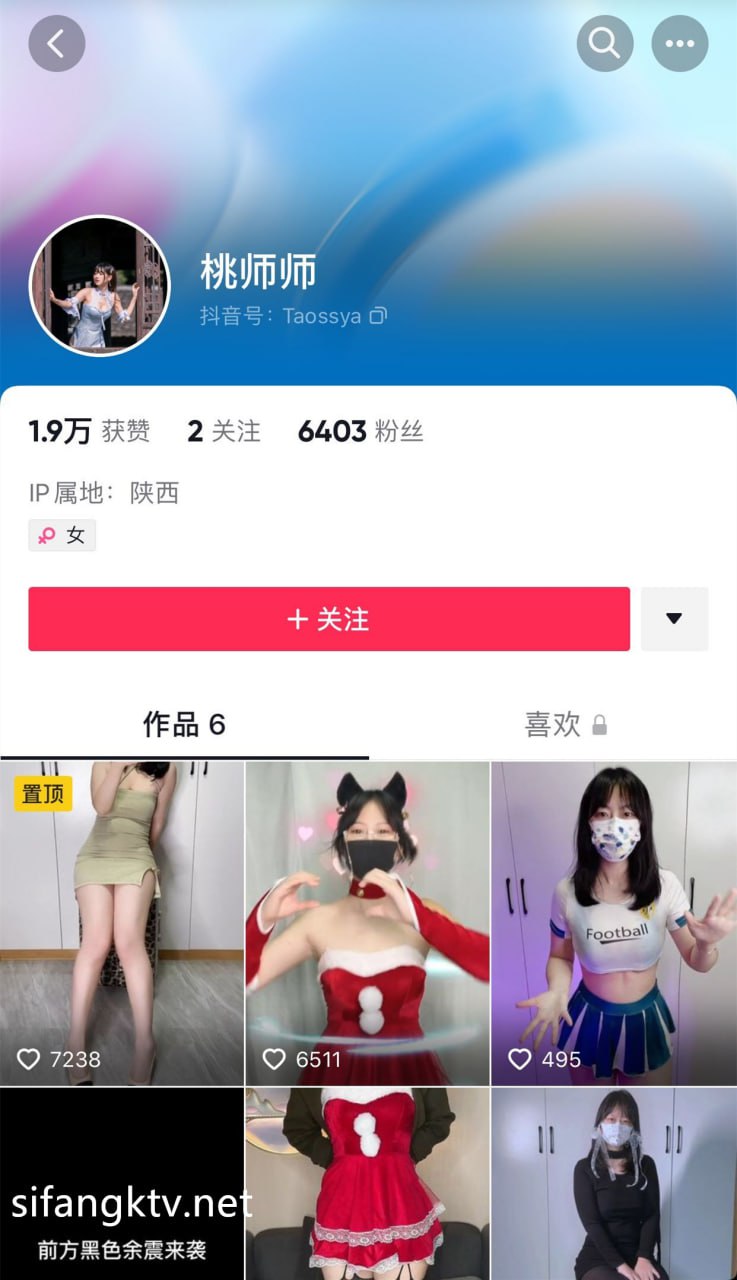The width and height of the screenshot is (737, 1280).
Task: Switch to the 喜欢 tab
Action: (x=566, y=725)
